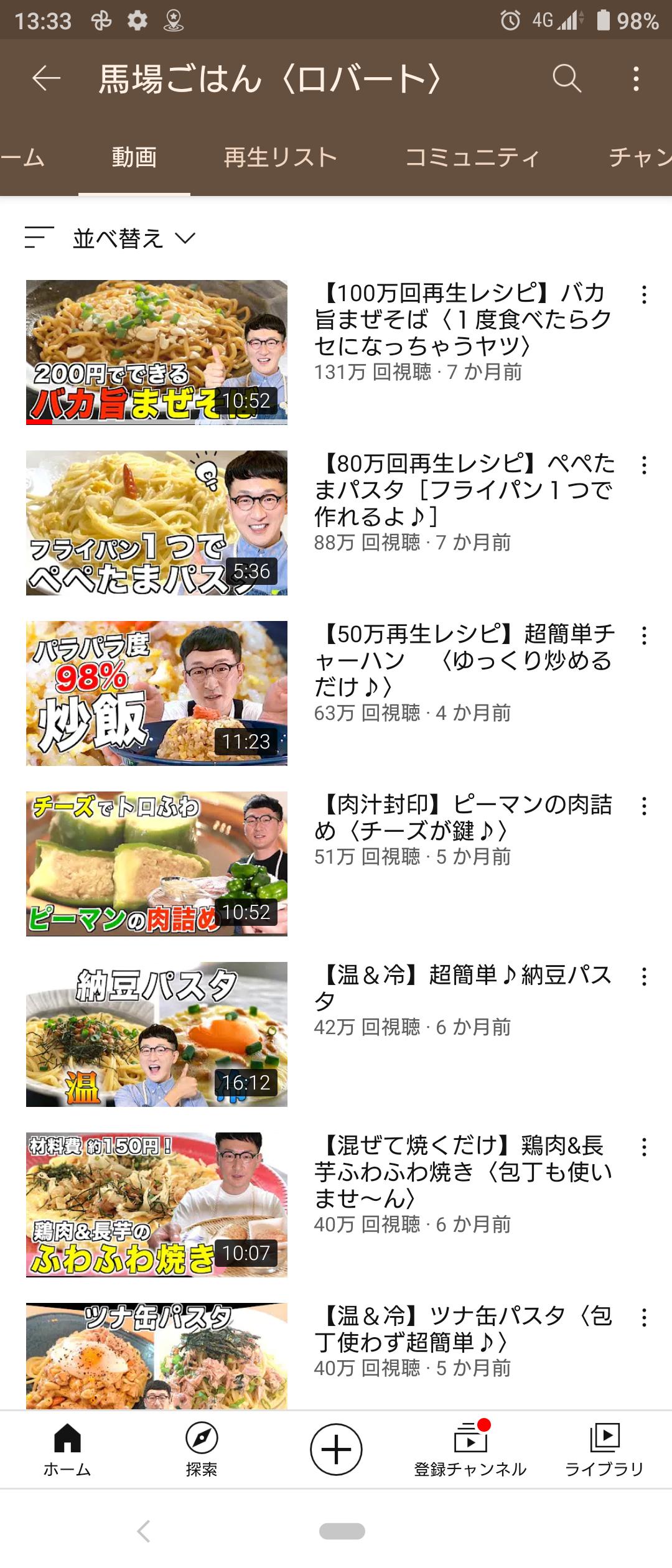
Task: Open the channel overflow menu
Action: point(635,79)
